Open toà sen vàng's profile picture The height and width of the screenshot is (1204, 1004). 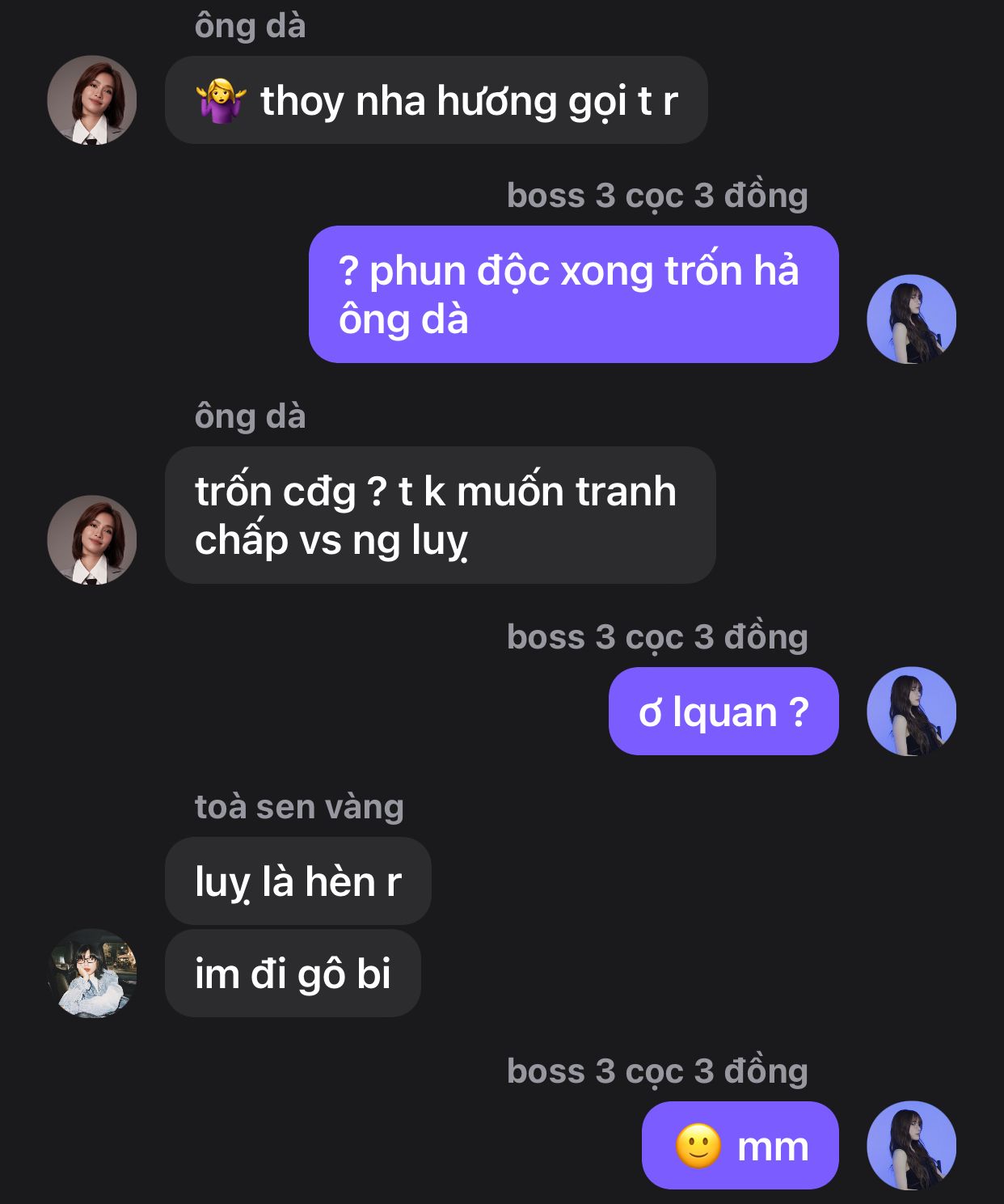coord(91,973)
